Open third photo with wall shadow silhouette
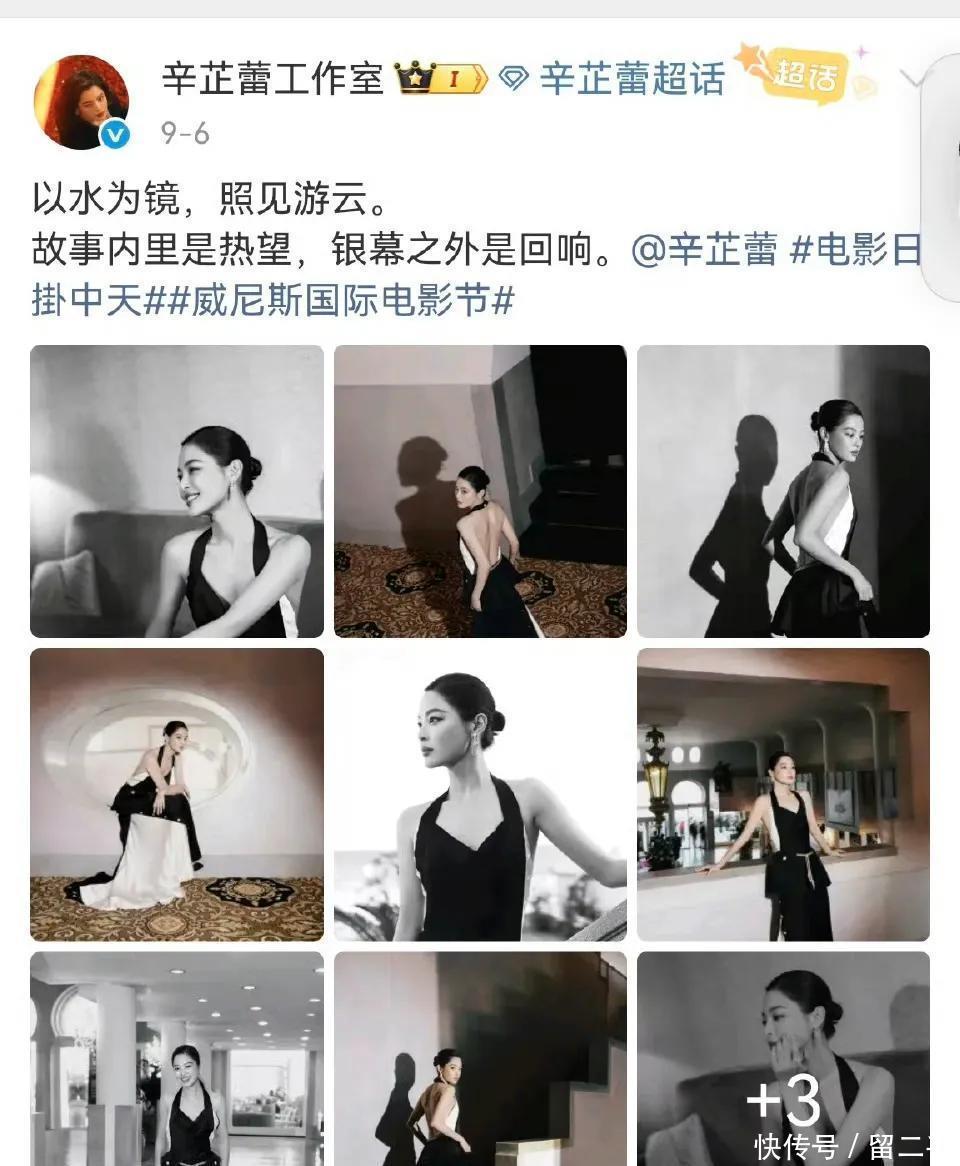The width and height of the screenshot is (960, 1166). [783, 491]
